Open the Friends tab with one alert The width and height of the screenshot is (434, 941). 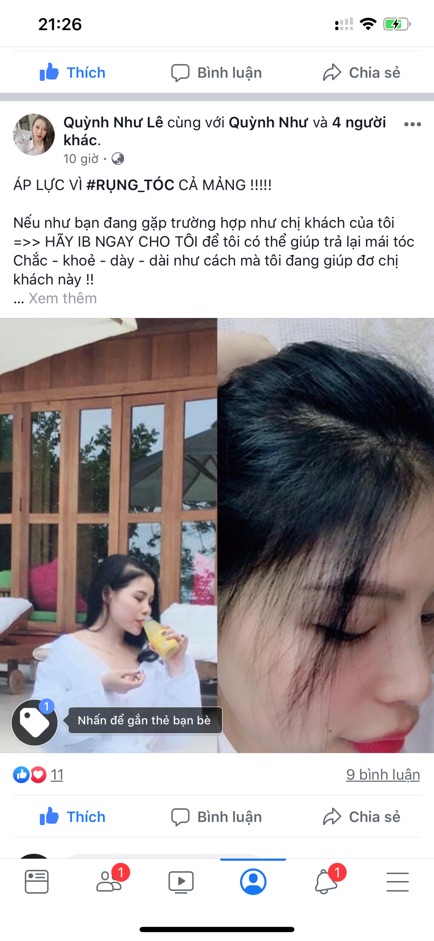[111, 880]
